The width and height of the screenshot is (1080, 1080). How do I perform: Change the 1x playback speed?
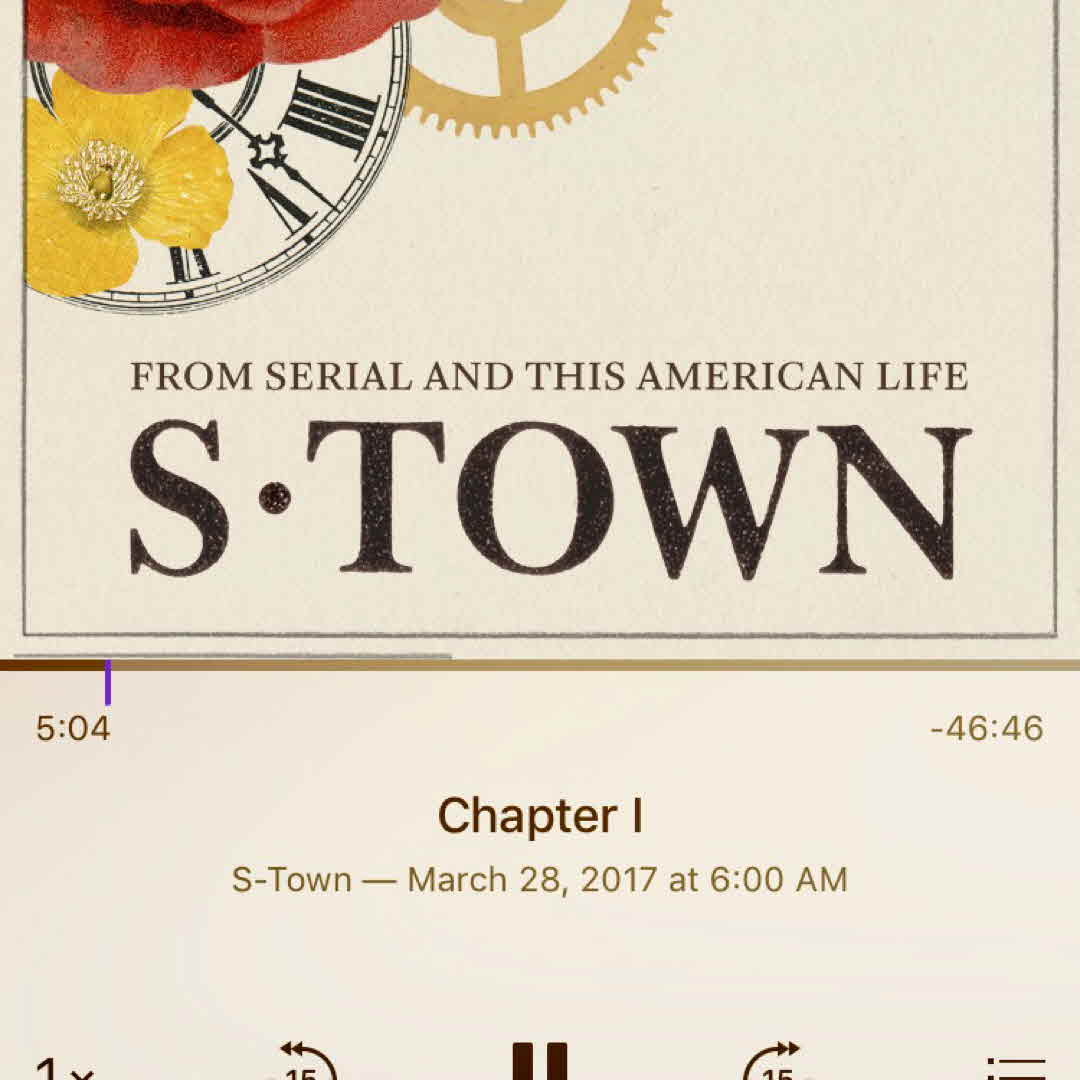click(x=64, y=1068)
